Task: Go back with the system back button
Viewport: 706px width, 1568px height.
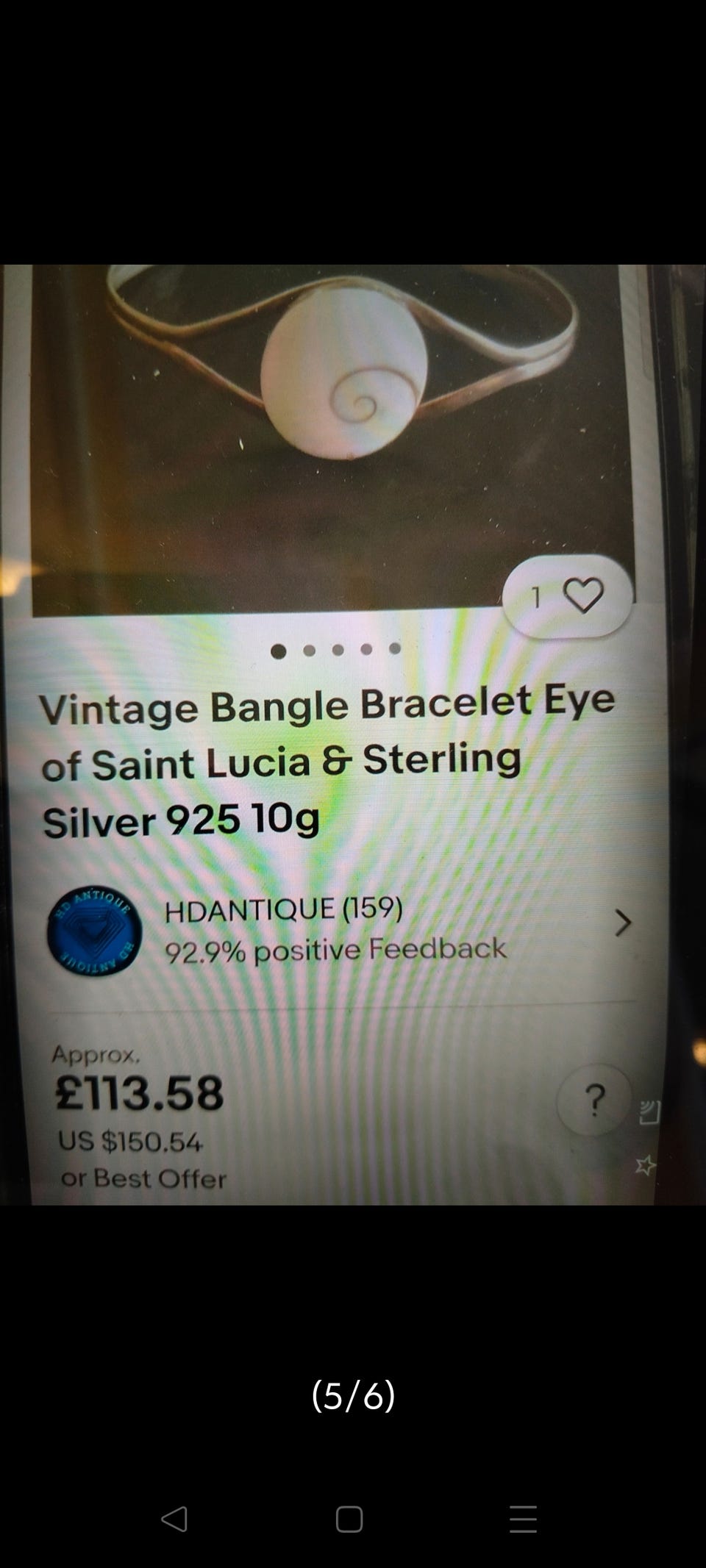Action: (175, 1519)
